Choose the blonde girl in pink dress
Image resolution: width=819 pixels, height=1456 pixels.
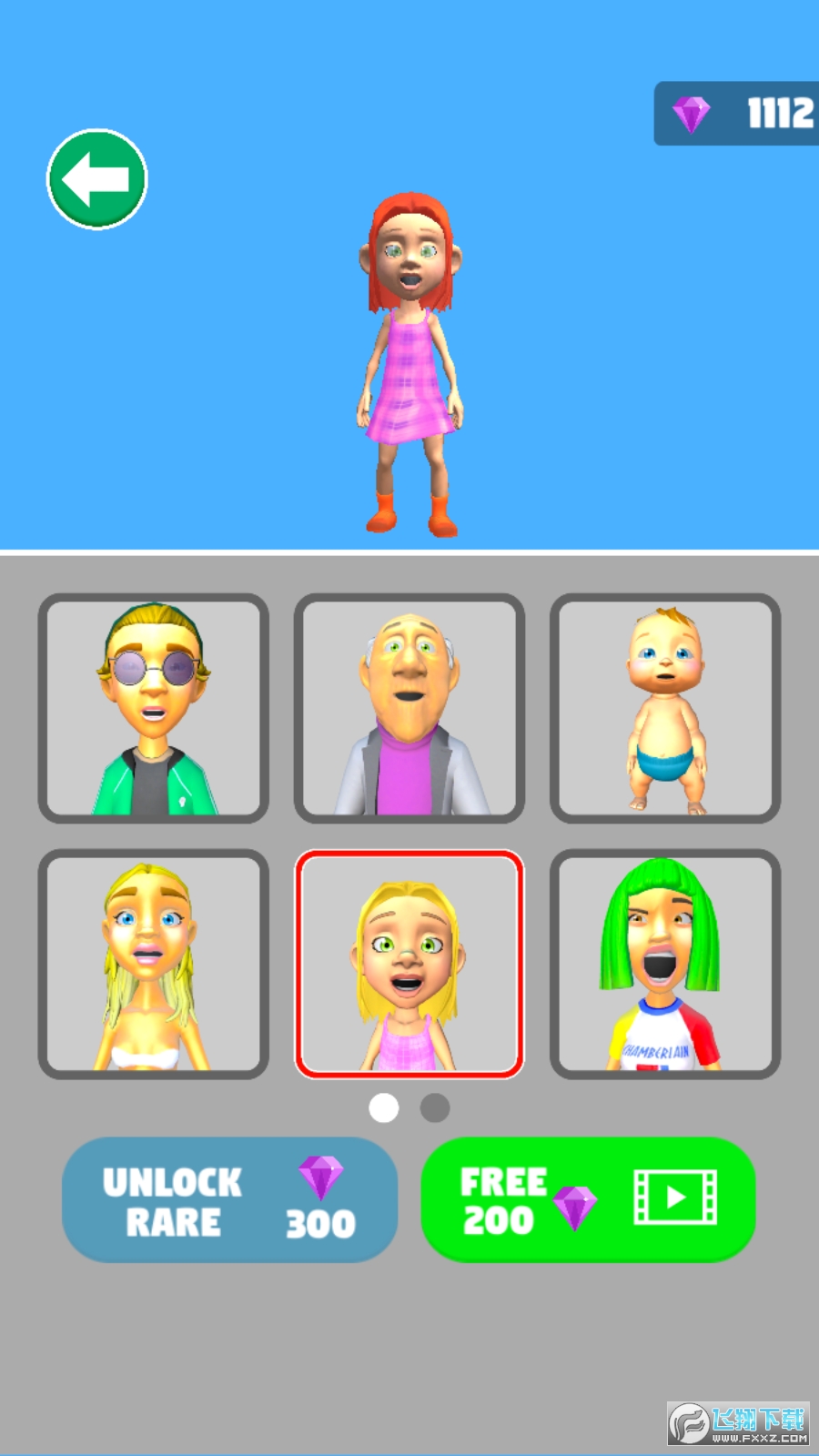409,964
